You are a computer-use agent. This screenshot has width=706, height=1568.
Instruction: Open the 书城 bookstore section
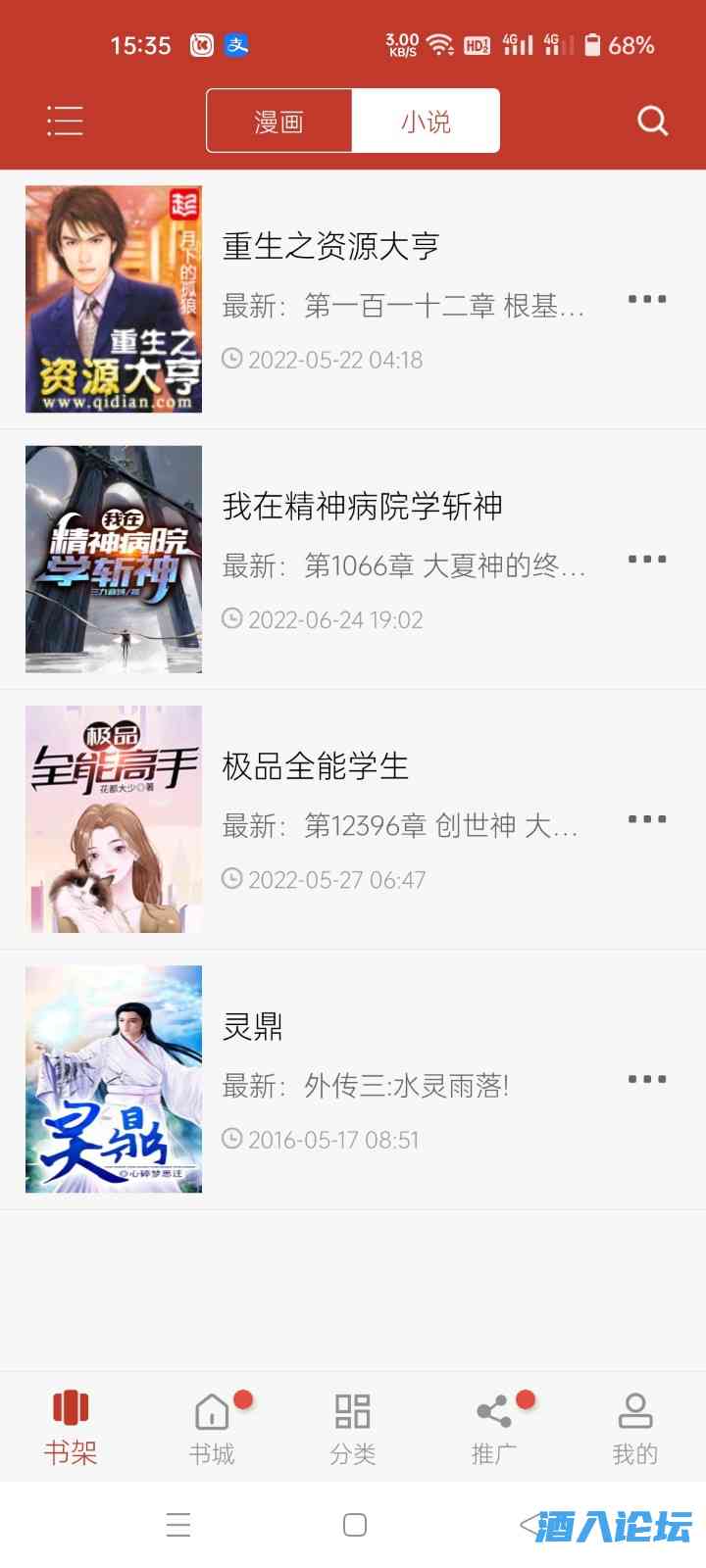click(x=211, y=1411)
